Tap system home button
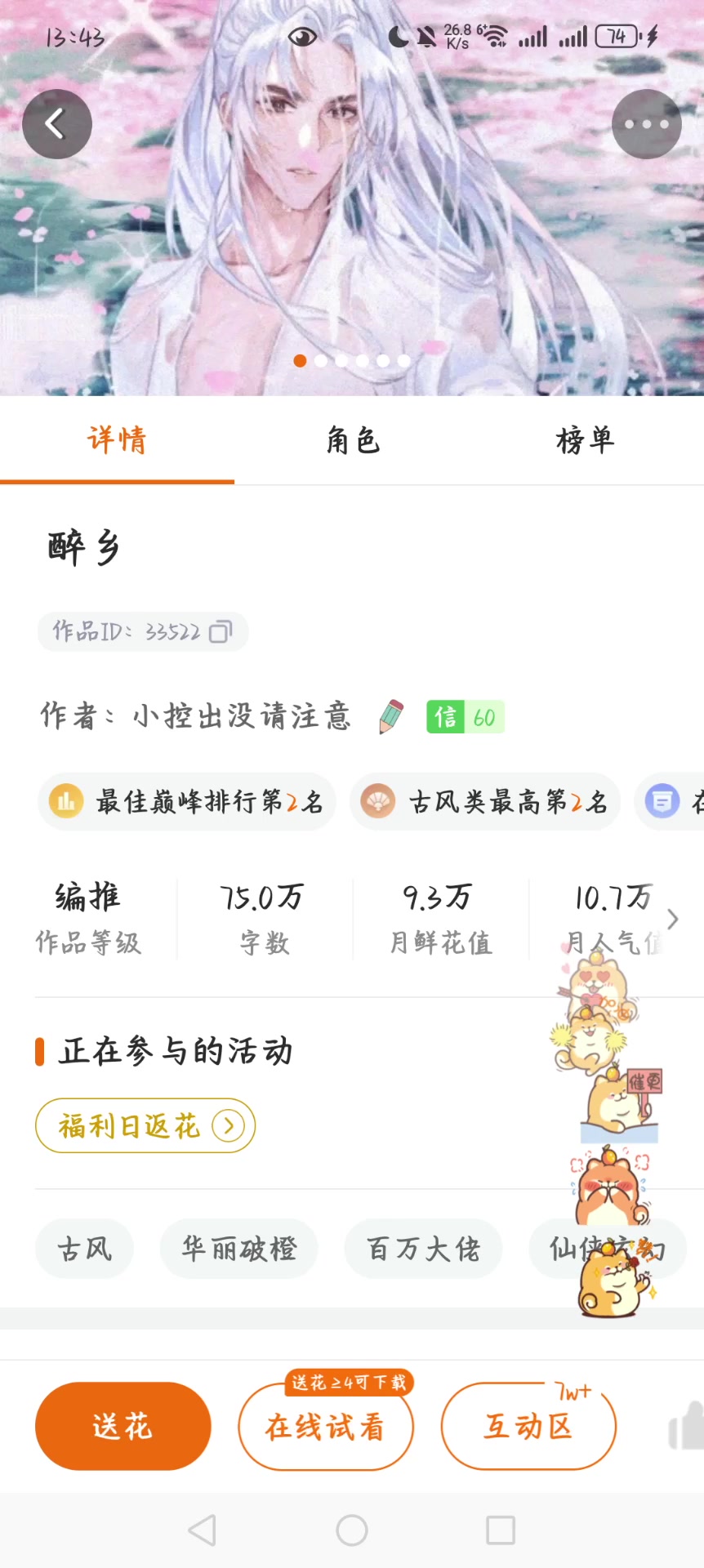This screenshot has width=704, height=1568. click(352, 1530)
